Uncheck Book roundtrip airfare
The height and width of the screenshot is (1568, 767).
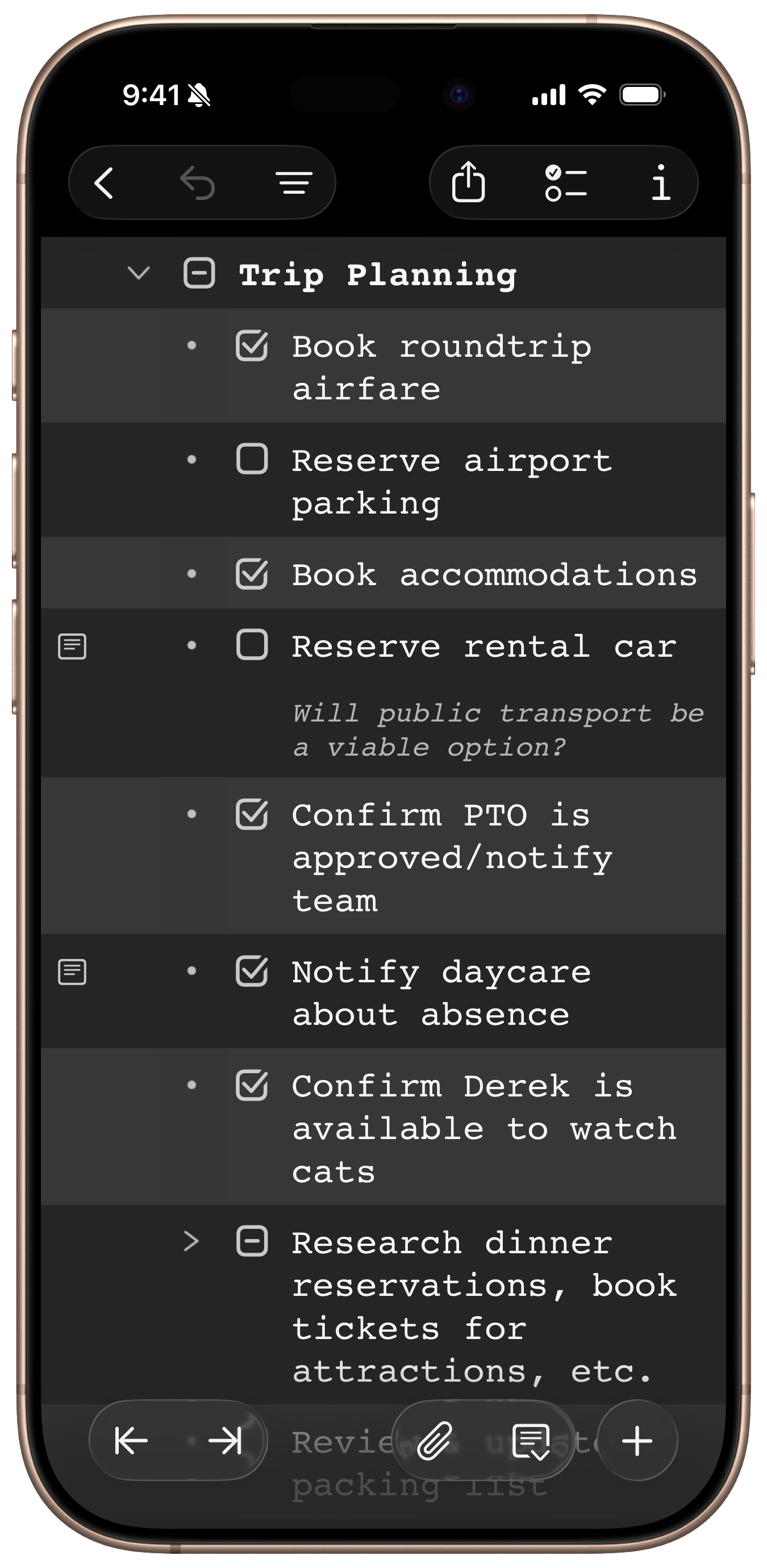tap(252, 346)
